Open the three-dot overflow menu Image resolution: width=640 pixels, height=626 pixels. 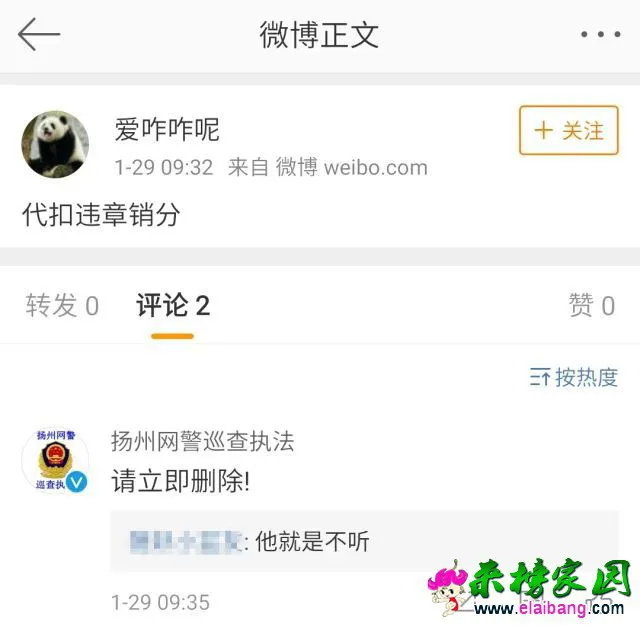(x=600, y=35)
